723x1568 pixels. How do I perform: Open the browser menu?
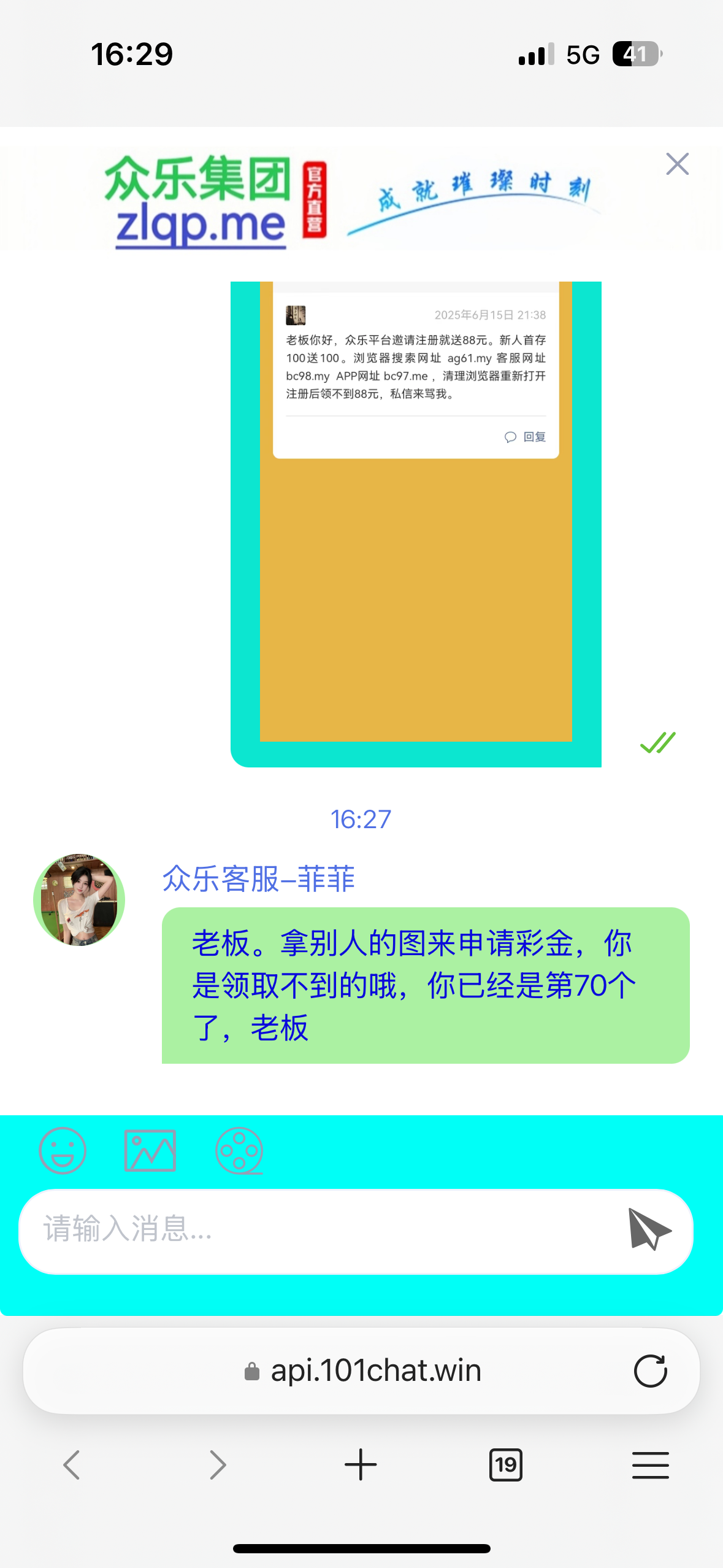[650, 1465]
